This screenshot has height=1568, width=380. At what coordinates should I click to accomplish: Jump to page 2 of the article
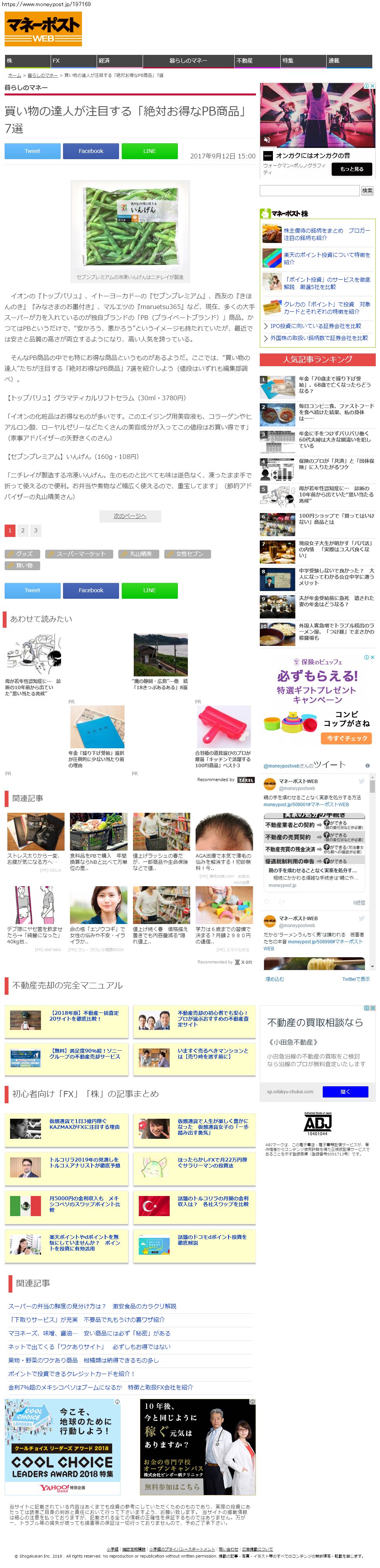click(x=22, y=530)
